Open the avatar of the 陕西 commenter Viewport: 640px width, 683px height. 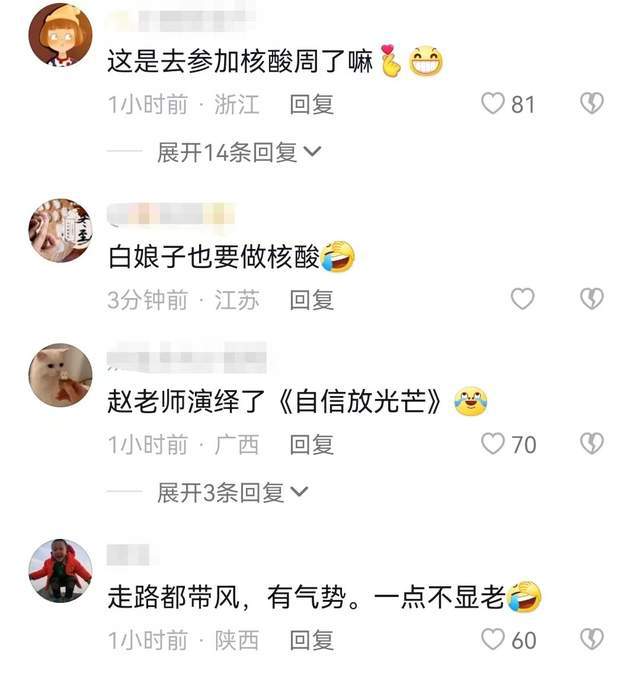pos(60,570)
